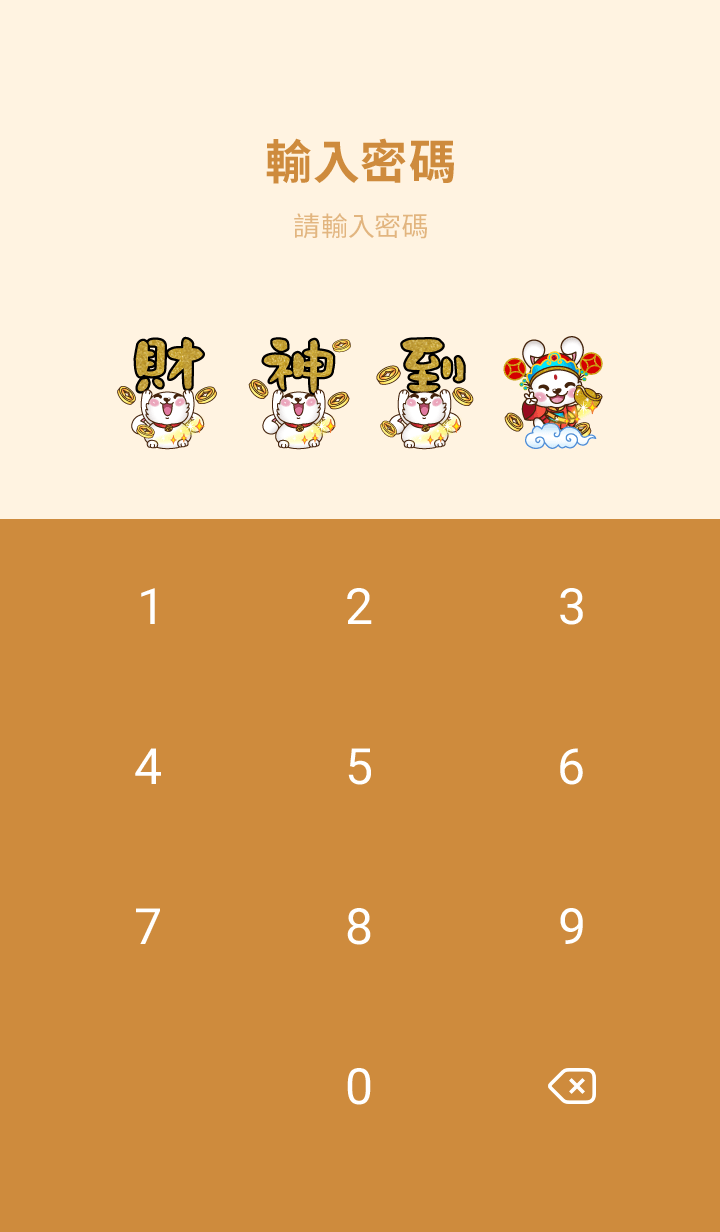Tap the number 9 key
This screenshot has height=1232, width=720.
tap(571, 927)
